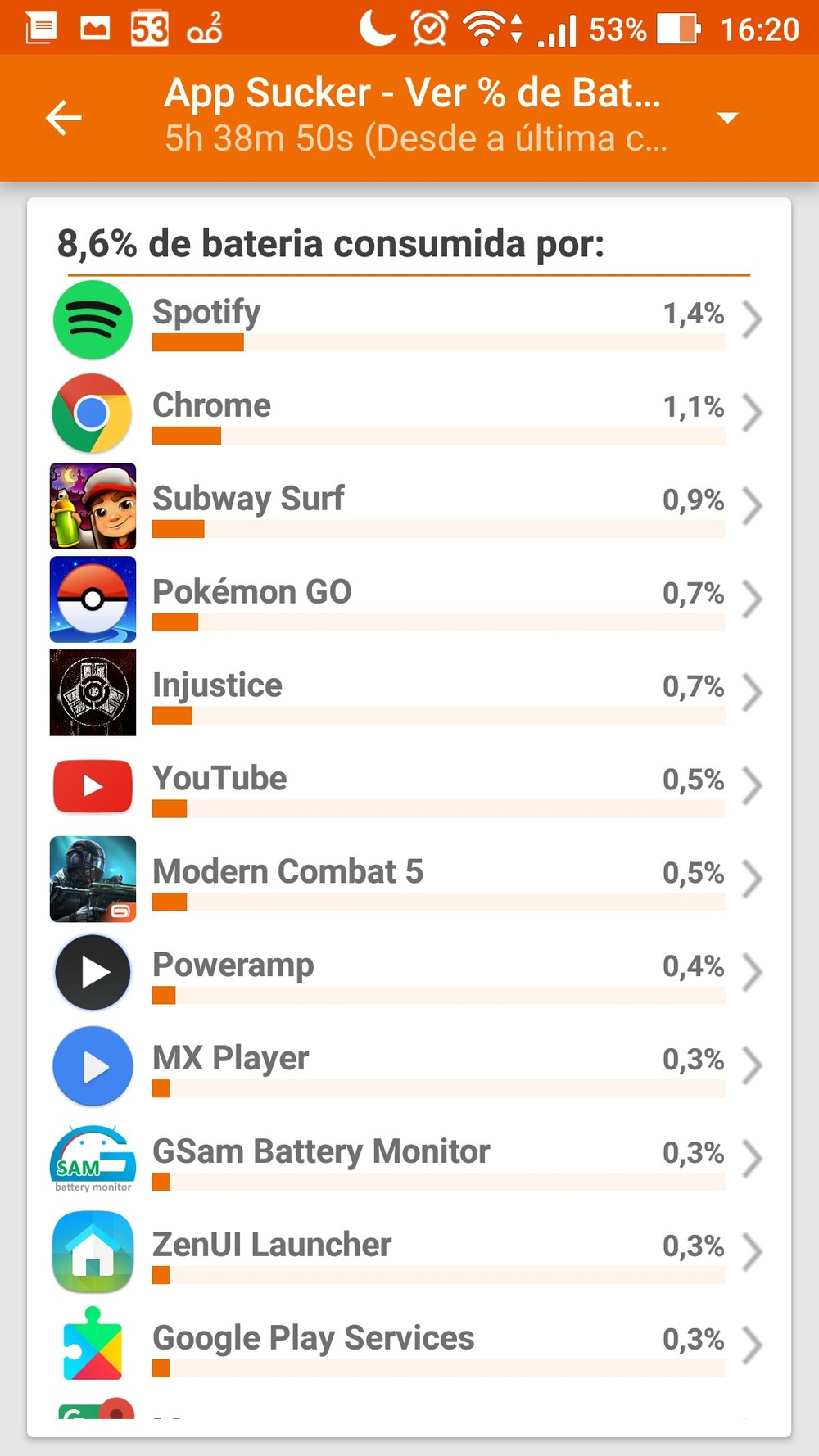Go back using the arrow icon
The image size is (819, 1456).
point(64,118)
